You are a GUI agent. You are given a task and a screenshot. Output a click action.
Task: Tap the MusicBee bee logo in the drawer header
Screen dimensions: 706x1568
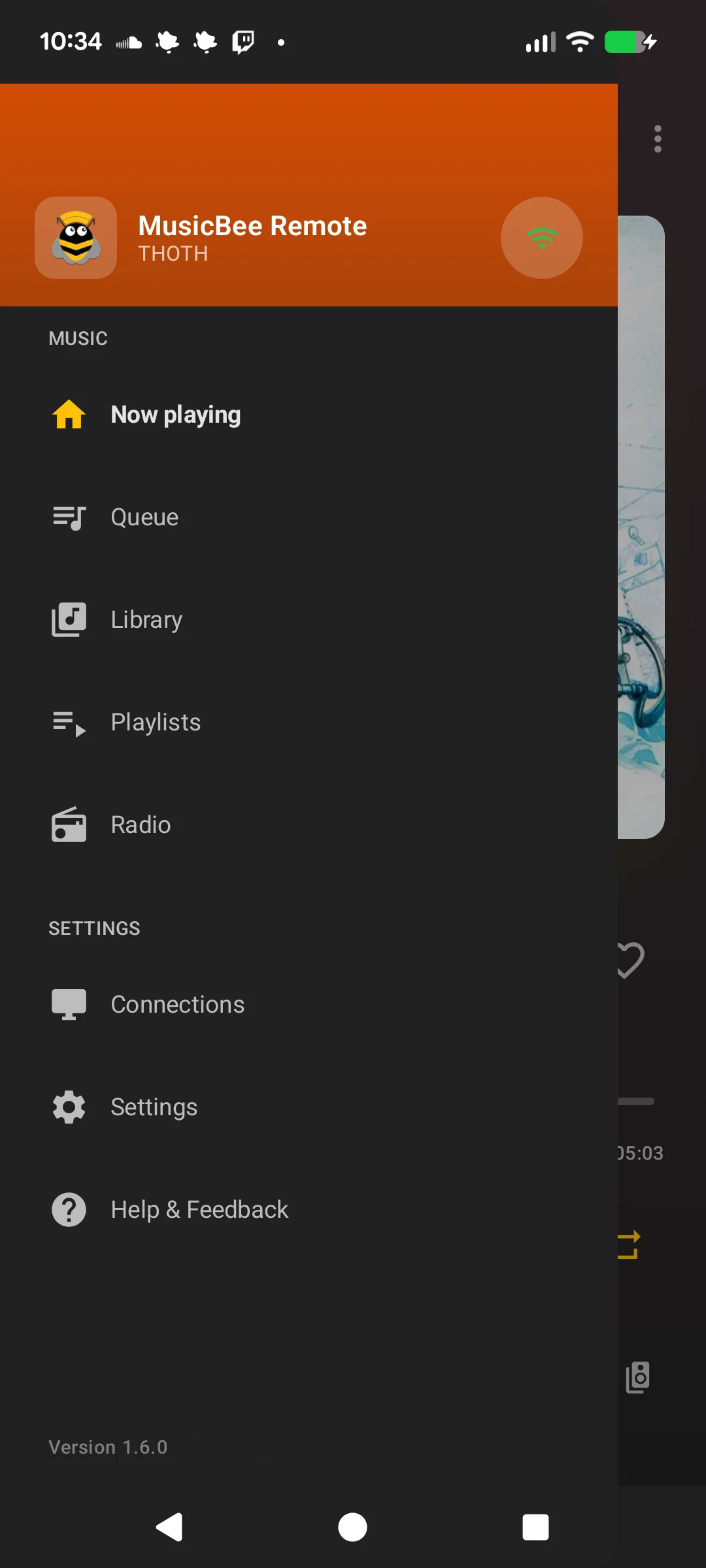tap(76, 238)
